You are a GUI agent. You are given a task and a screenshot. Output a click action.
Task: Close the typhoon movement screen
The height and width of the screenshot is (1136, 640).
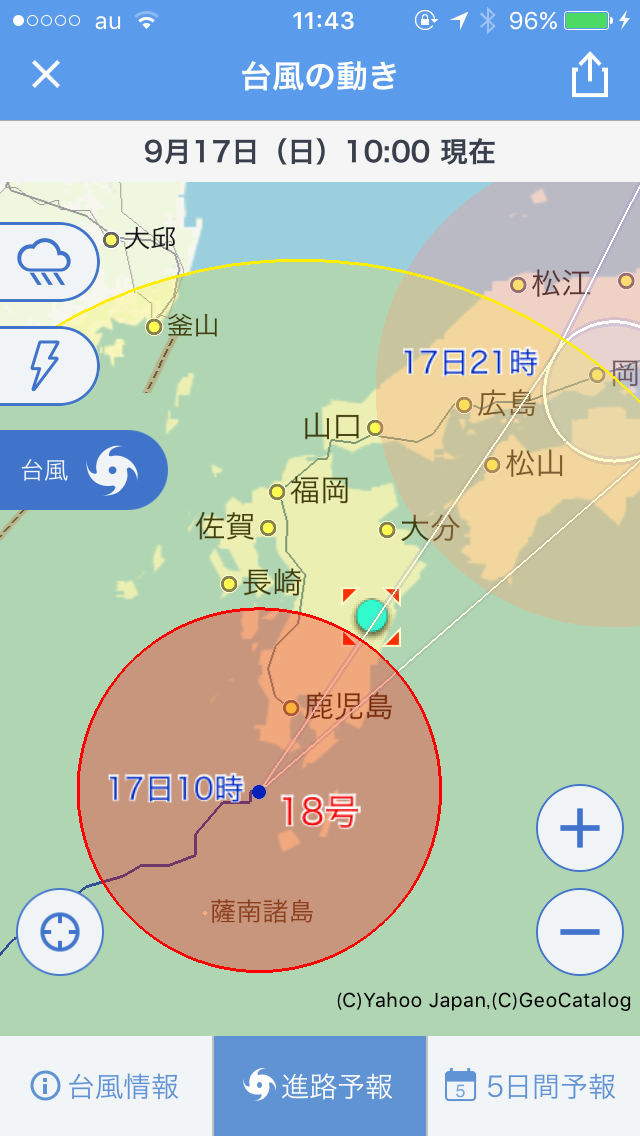46,74
